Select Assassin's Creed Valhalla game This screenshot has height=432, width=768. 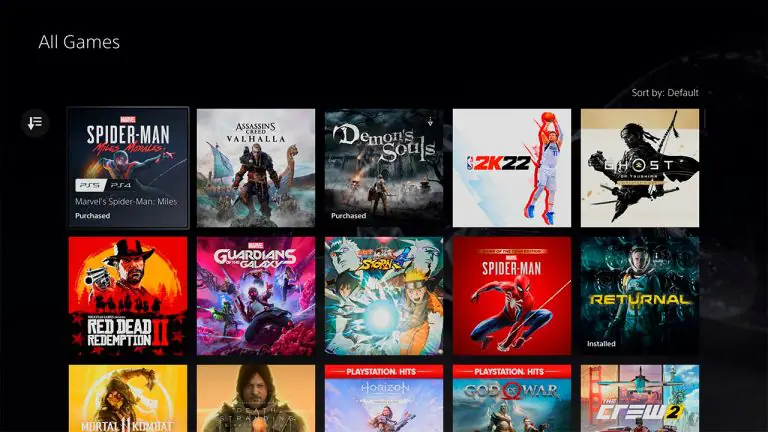[x=256, y=168]
